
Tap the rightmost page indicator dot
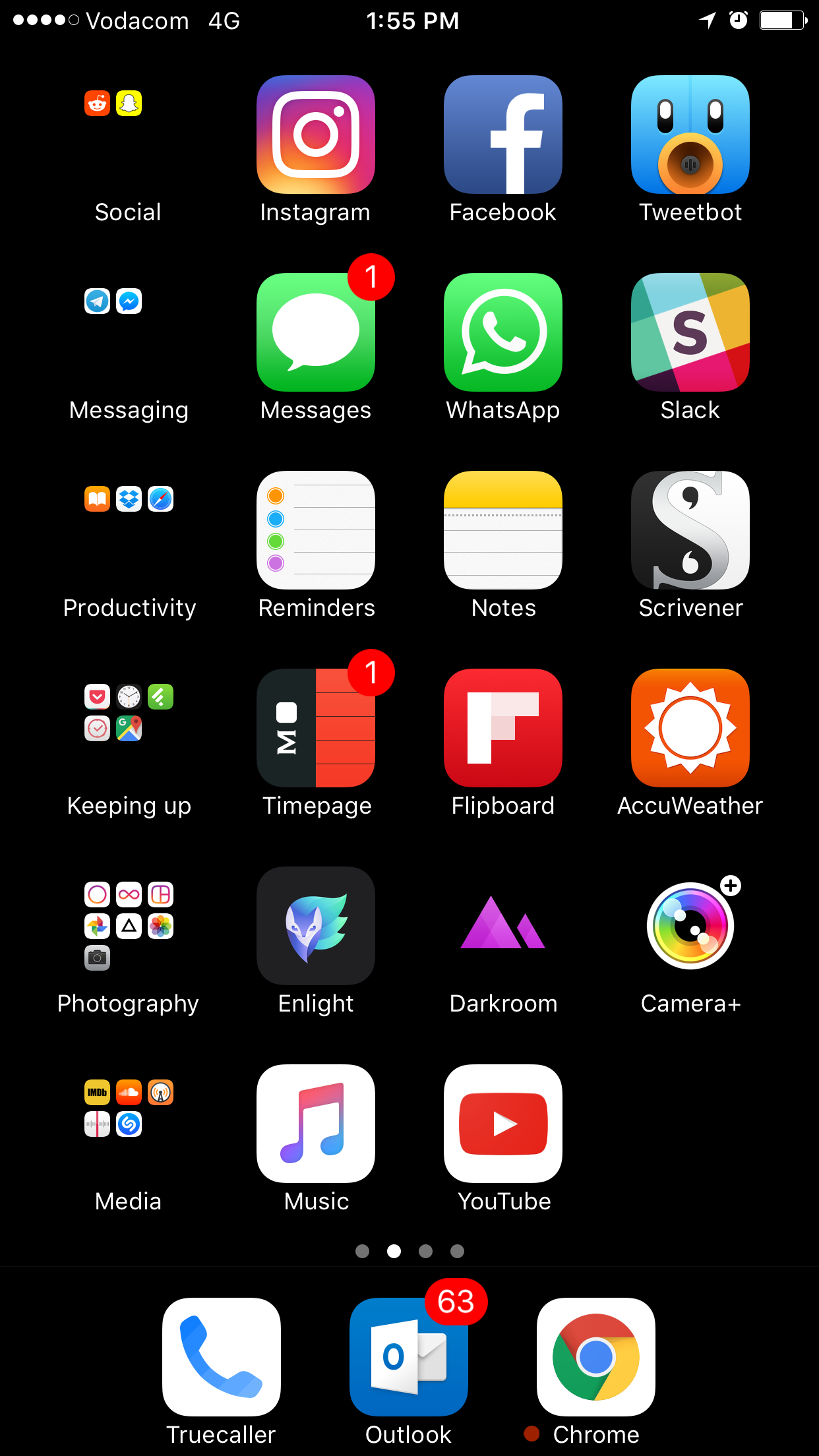[457, 1250]
